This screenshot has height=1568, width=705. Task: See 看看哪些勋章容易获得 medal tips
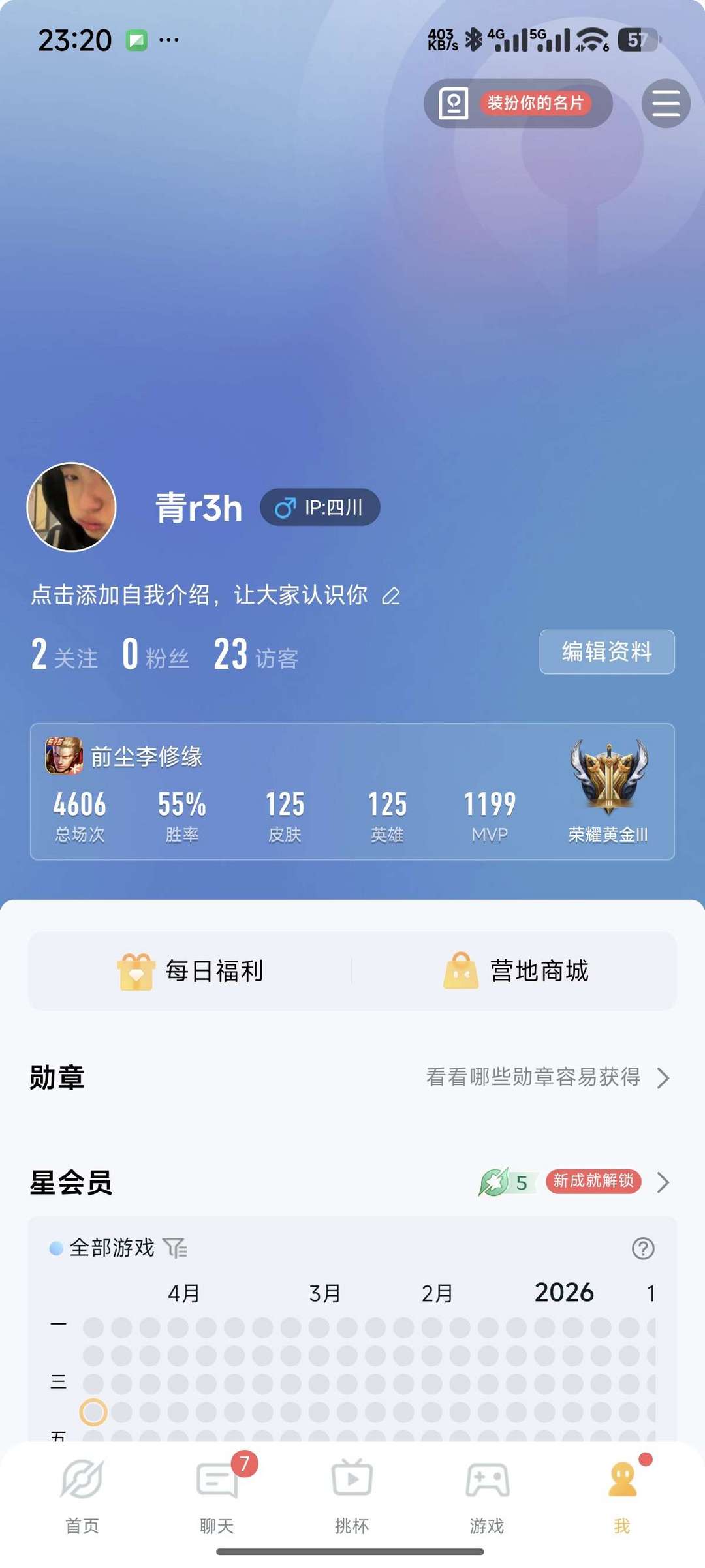point(547,1077)
